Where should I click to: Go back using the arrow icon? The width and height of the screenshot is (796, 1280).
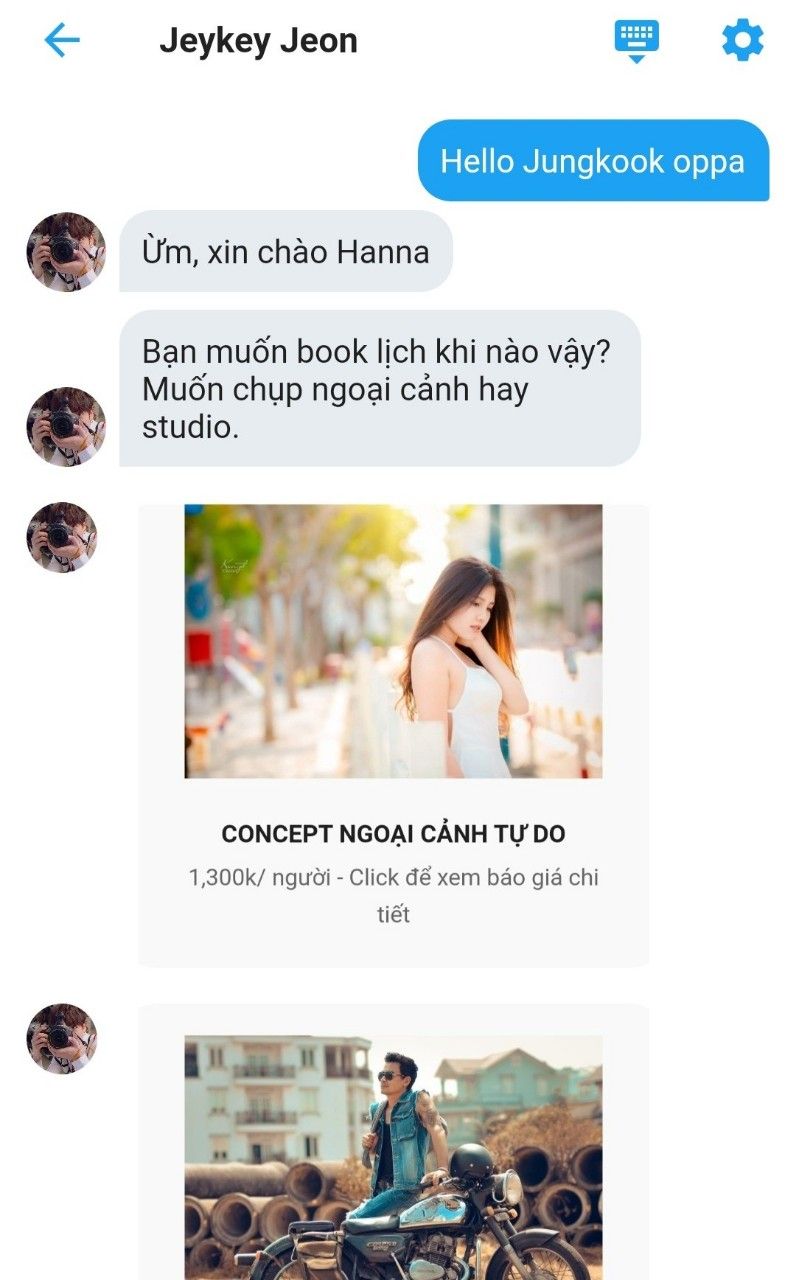(x=62, y=40)
